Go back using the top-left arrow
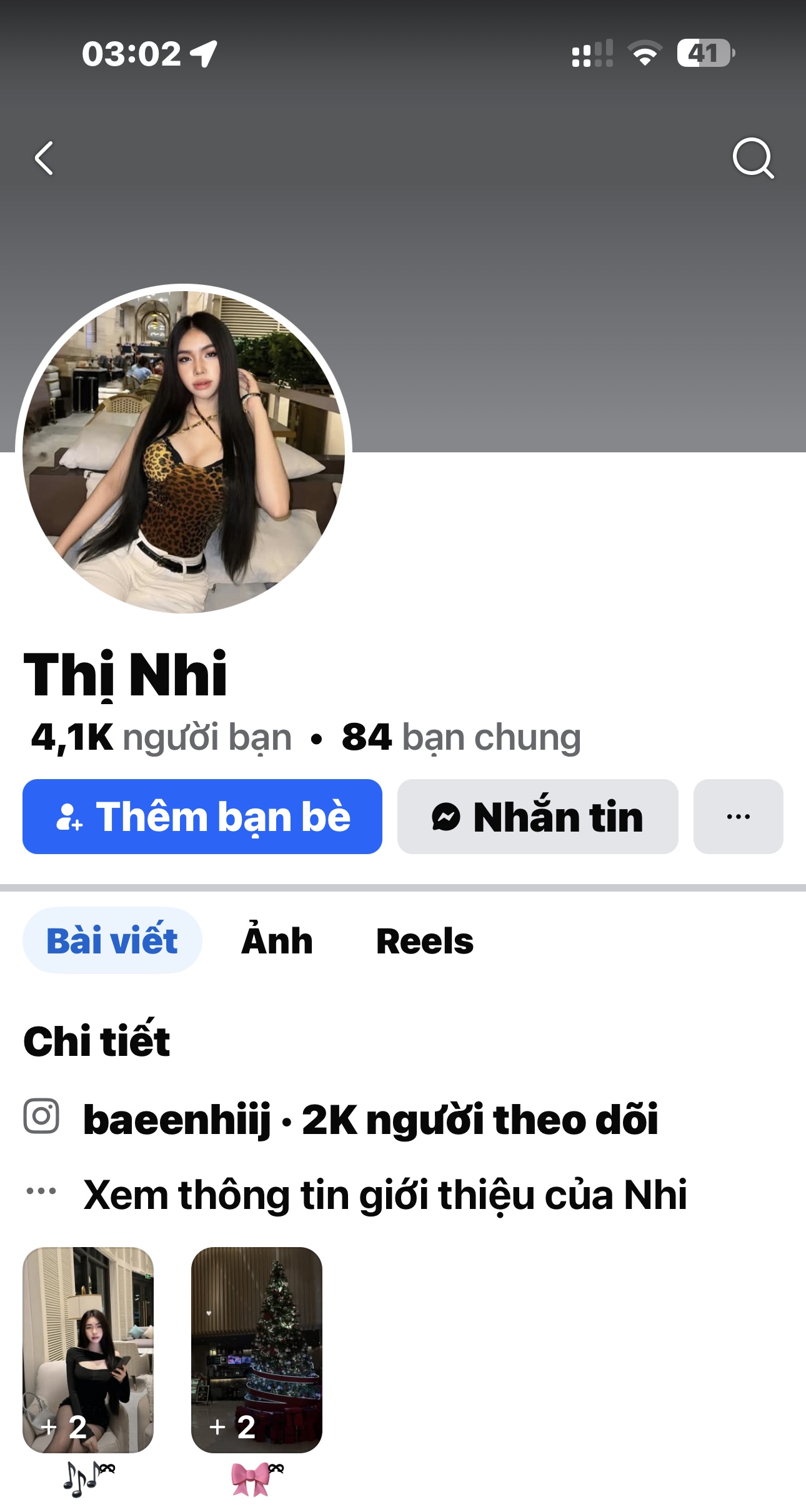Screen dimensions: 806x1512 coord(44,158)
